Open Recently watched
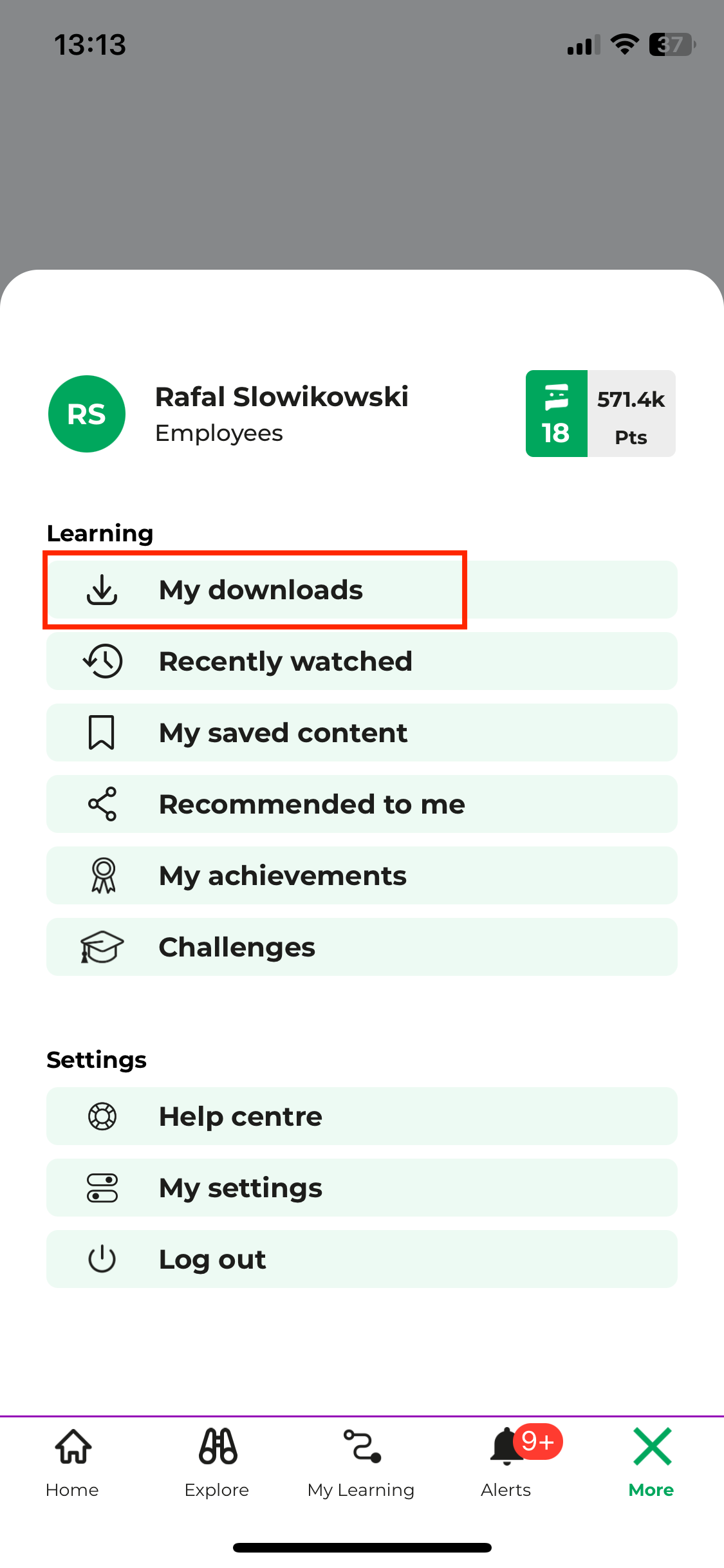The height and width of the screenshot is (1568, 724). tap(360, 661)
